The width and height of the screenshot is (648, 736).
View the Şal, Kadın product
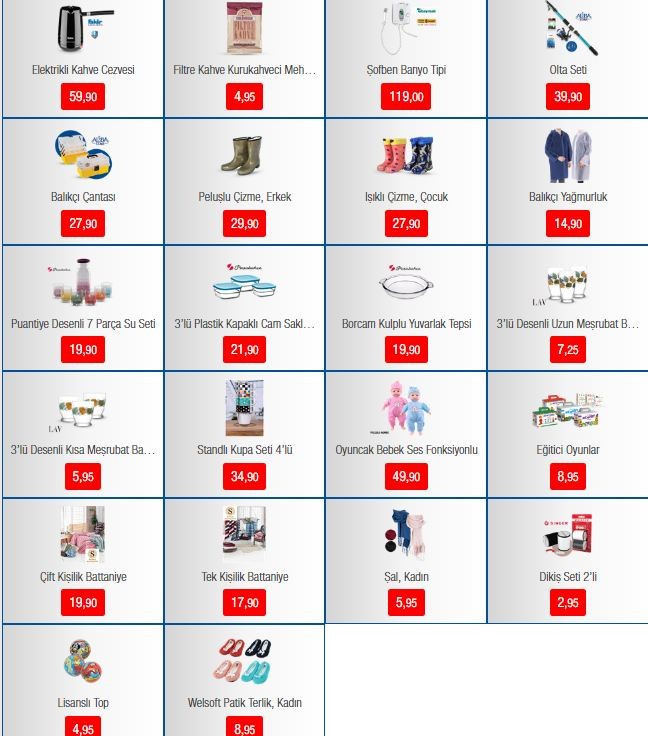click(x=406, y=577)
